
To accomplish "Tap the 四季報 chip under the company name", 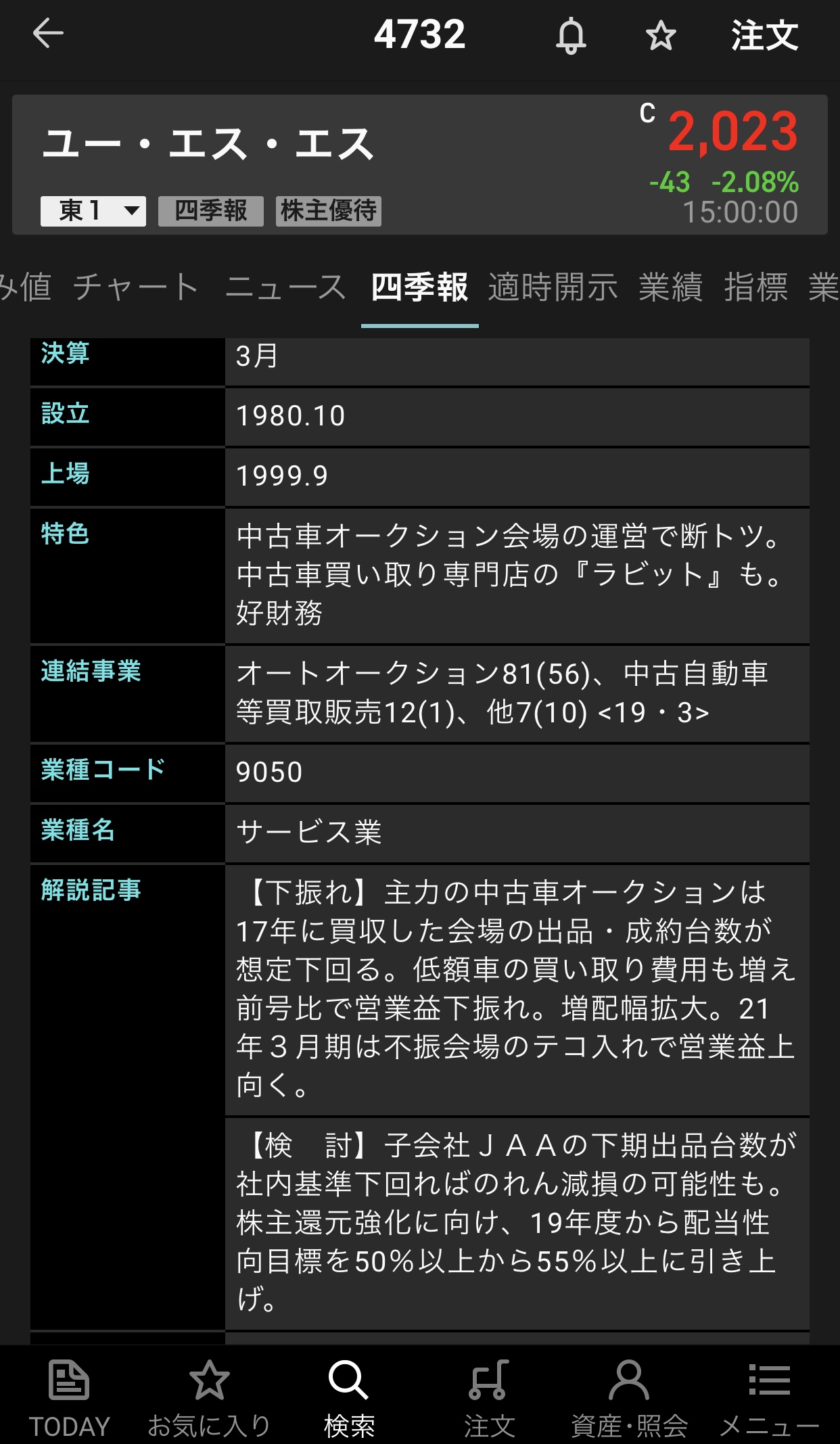I will 210,211.
